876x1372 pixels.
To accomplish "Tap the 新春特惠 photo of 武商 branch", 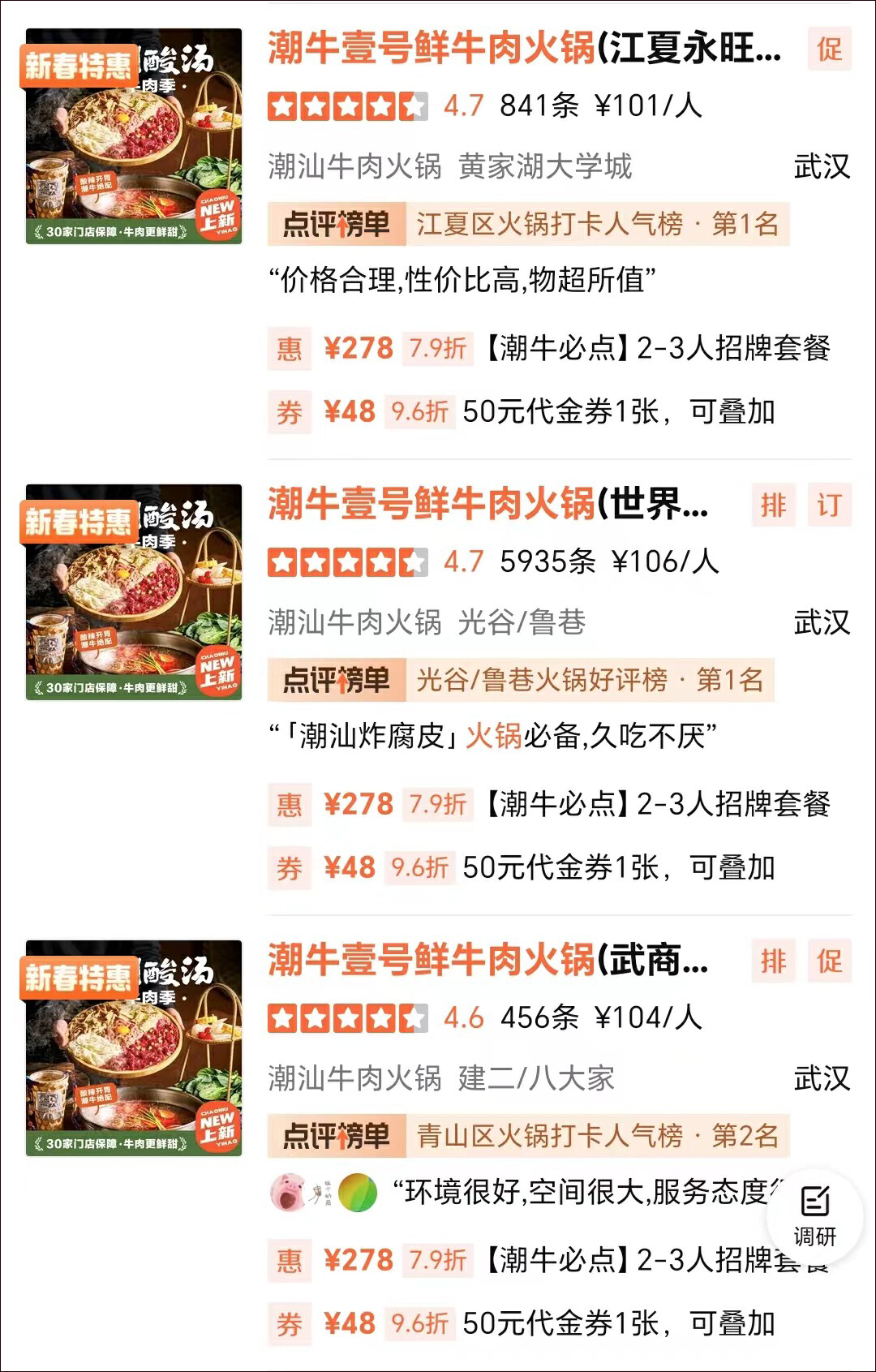I will 134,1048.
